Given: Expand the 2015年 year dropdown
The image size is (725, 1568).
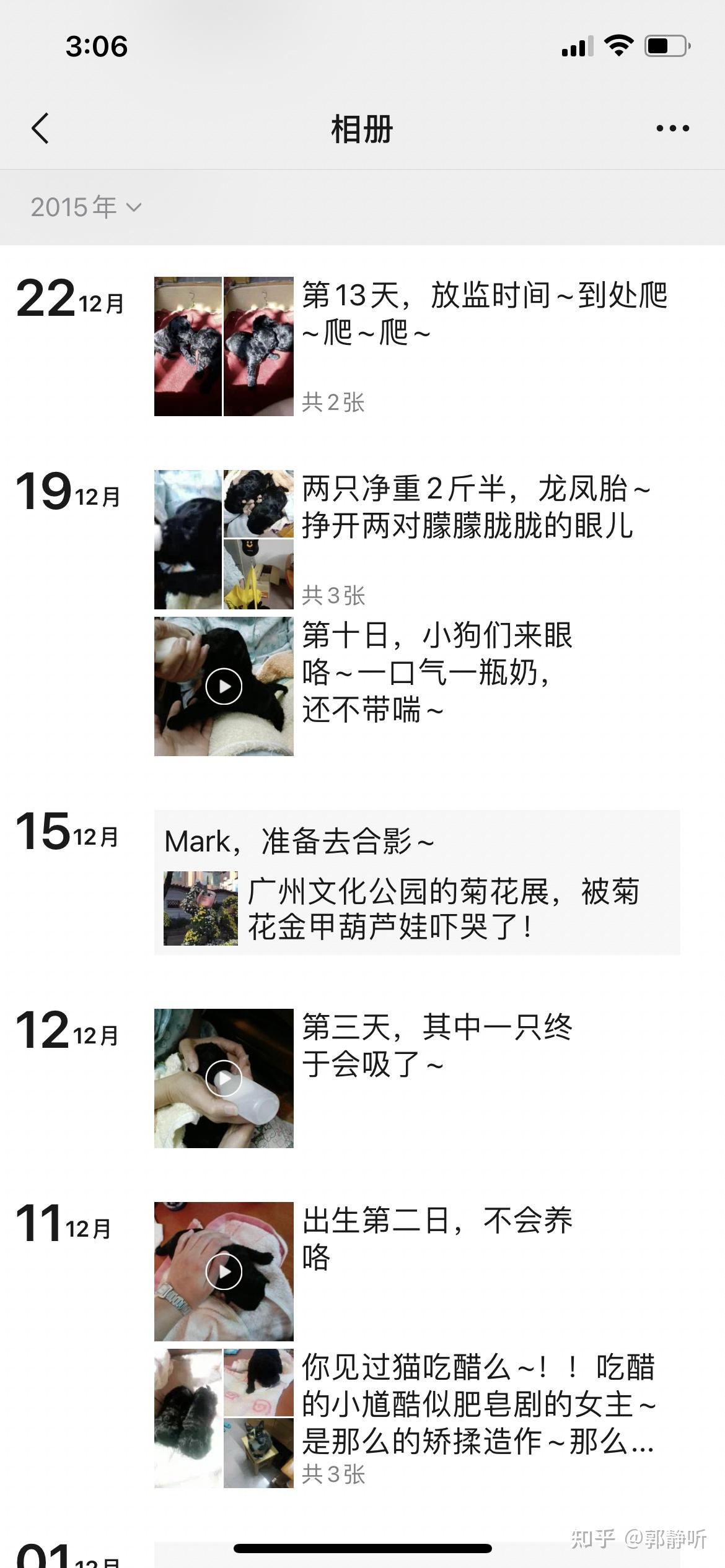Looking at the screenshot, I should (x=86, y=207).
